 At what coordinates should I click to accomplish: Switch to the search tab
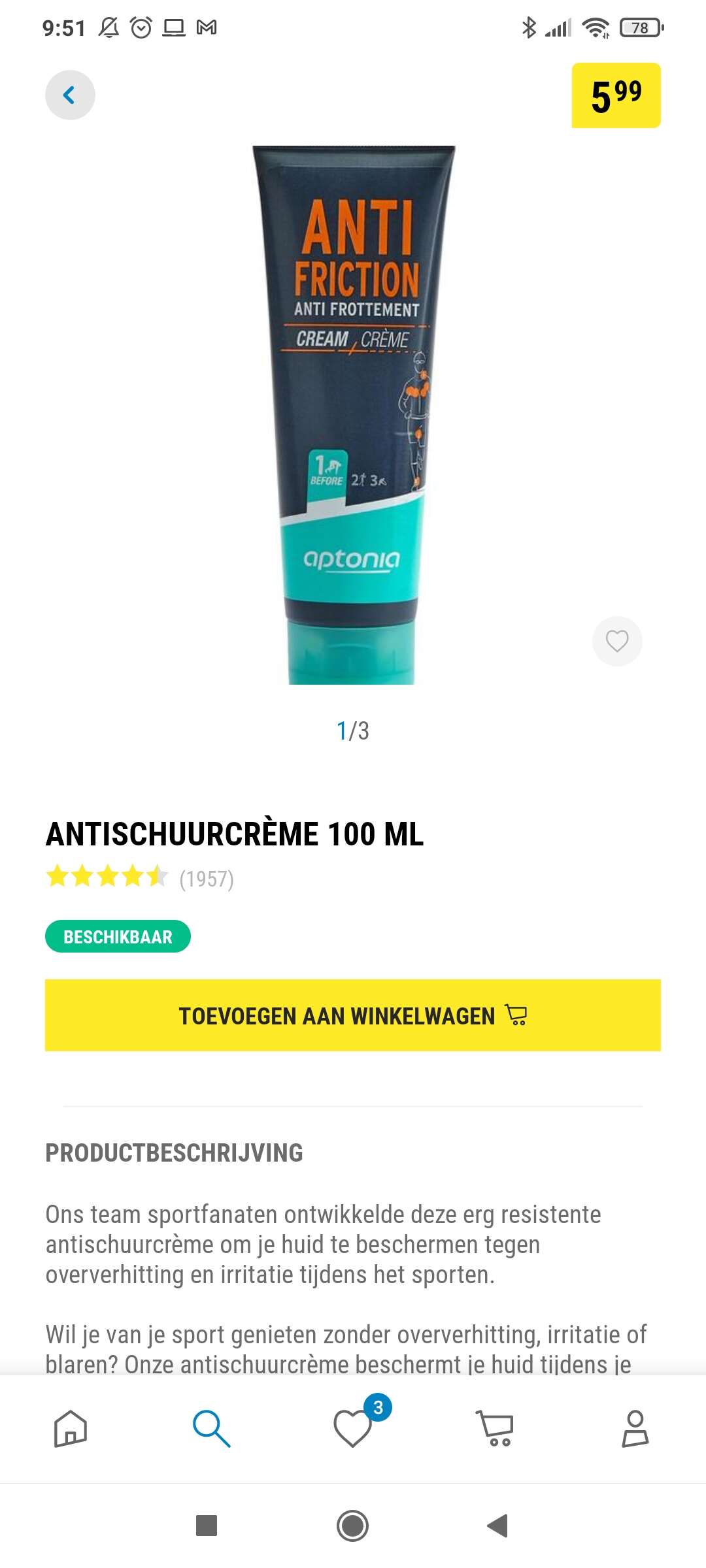(211, 1428)
